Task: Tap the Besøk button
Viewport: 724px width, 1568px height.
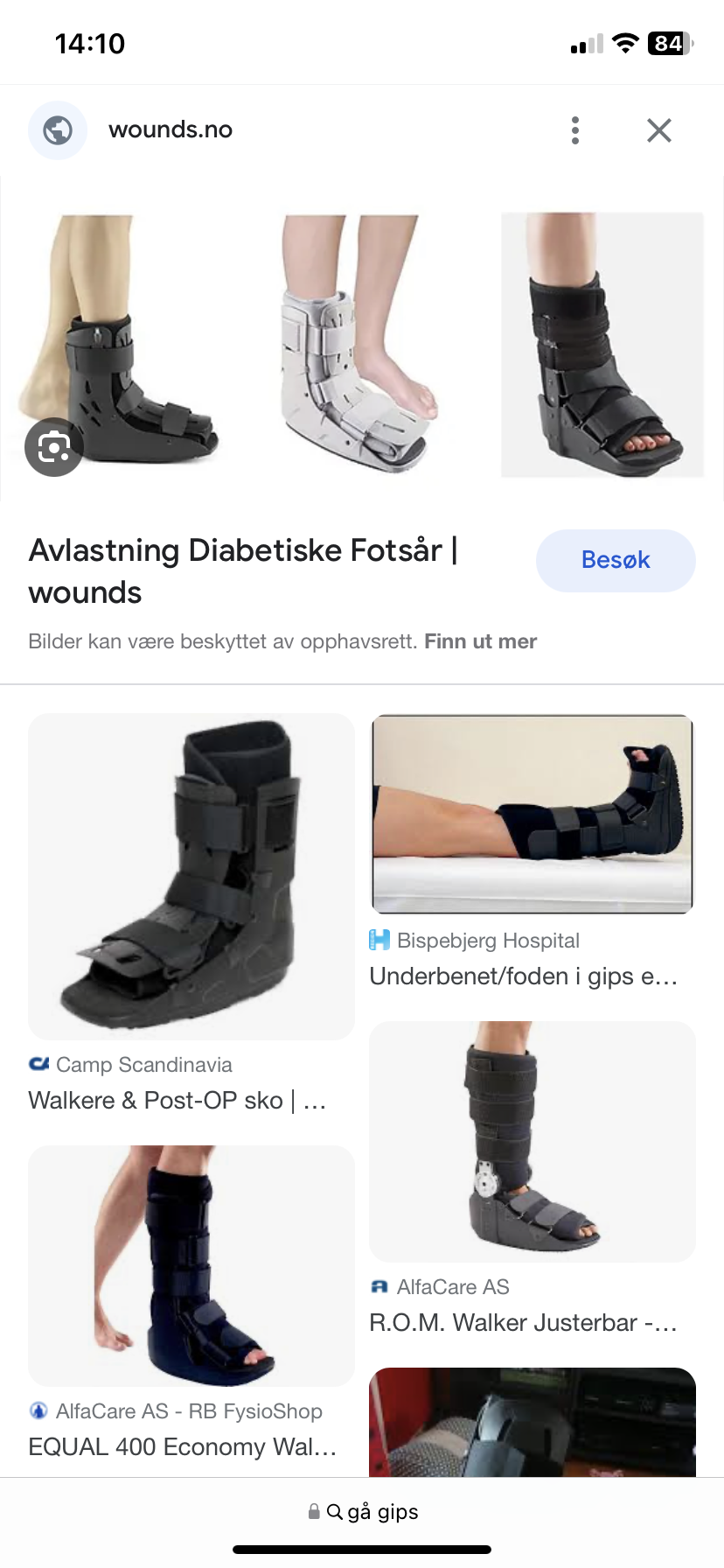Action: [x=616, y=560]
